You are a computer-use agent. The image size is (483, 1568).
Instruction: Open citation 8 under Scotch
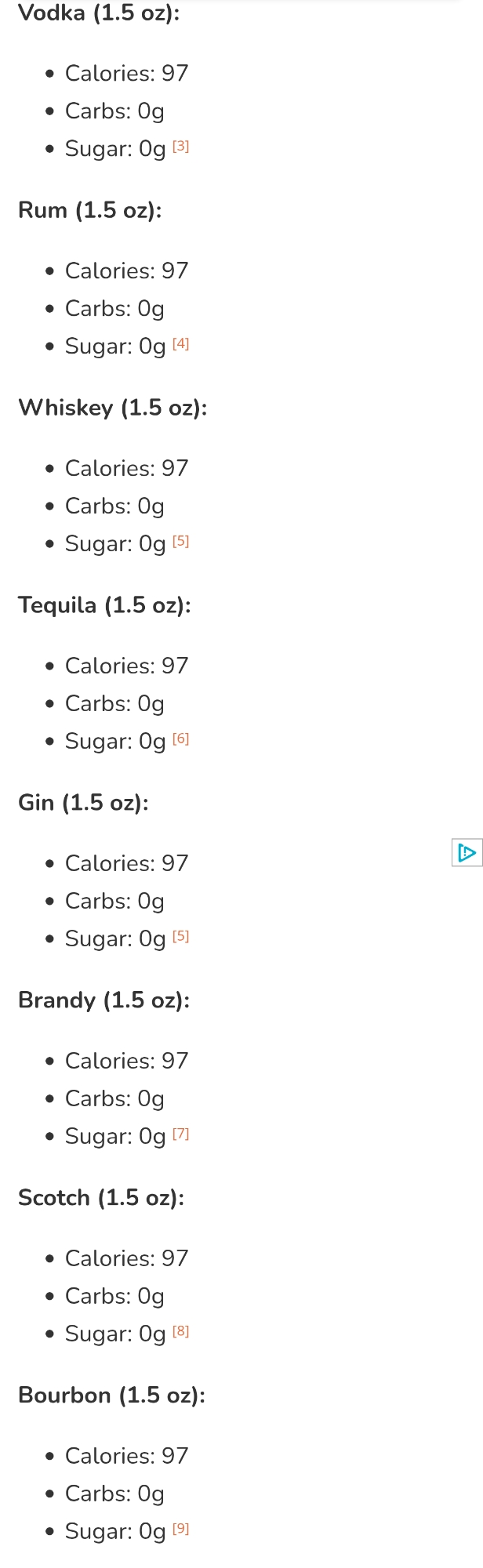coord(181,1332)
